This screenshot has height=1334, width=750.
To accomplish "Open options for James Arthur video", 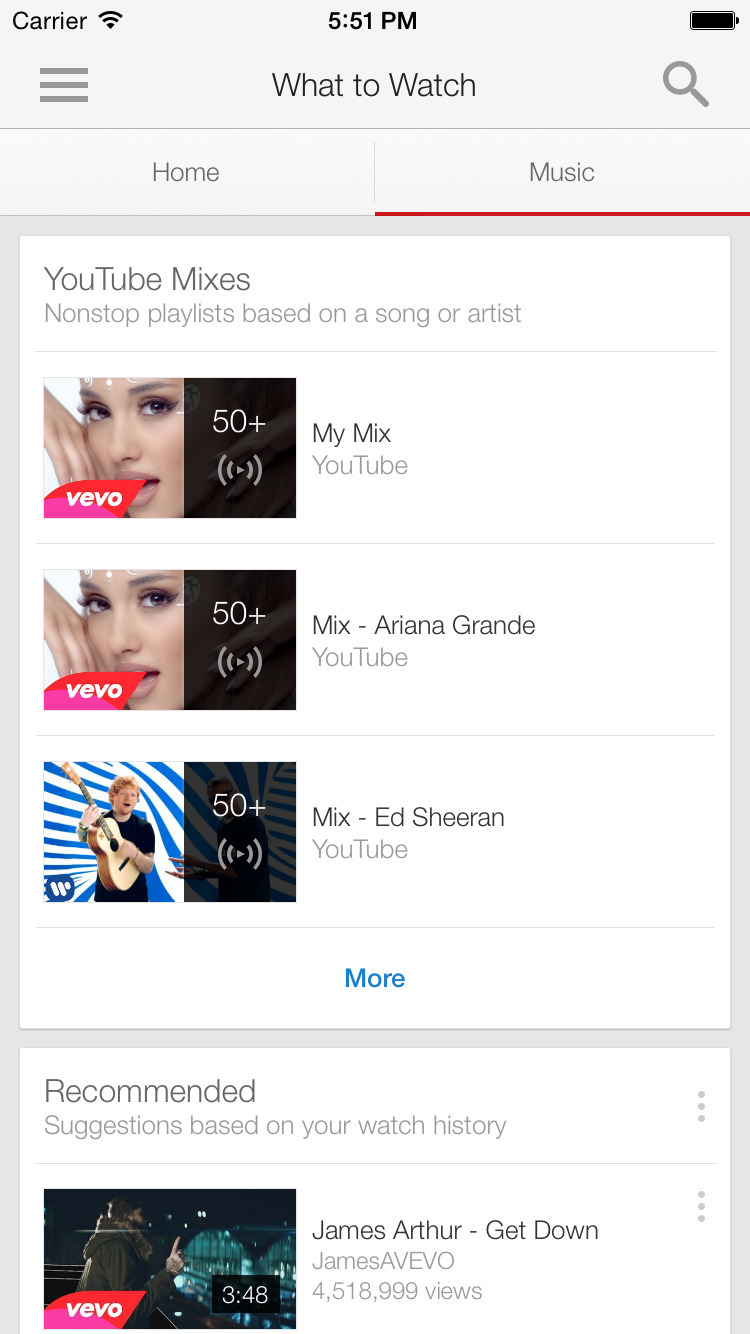I will pos(701,1207).
